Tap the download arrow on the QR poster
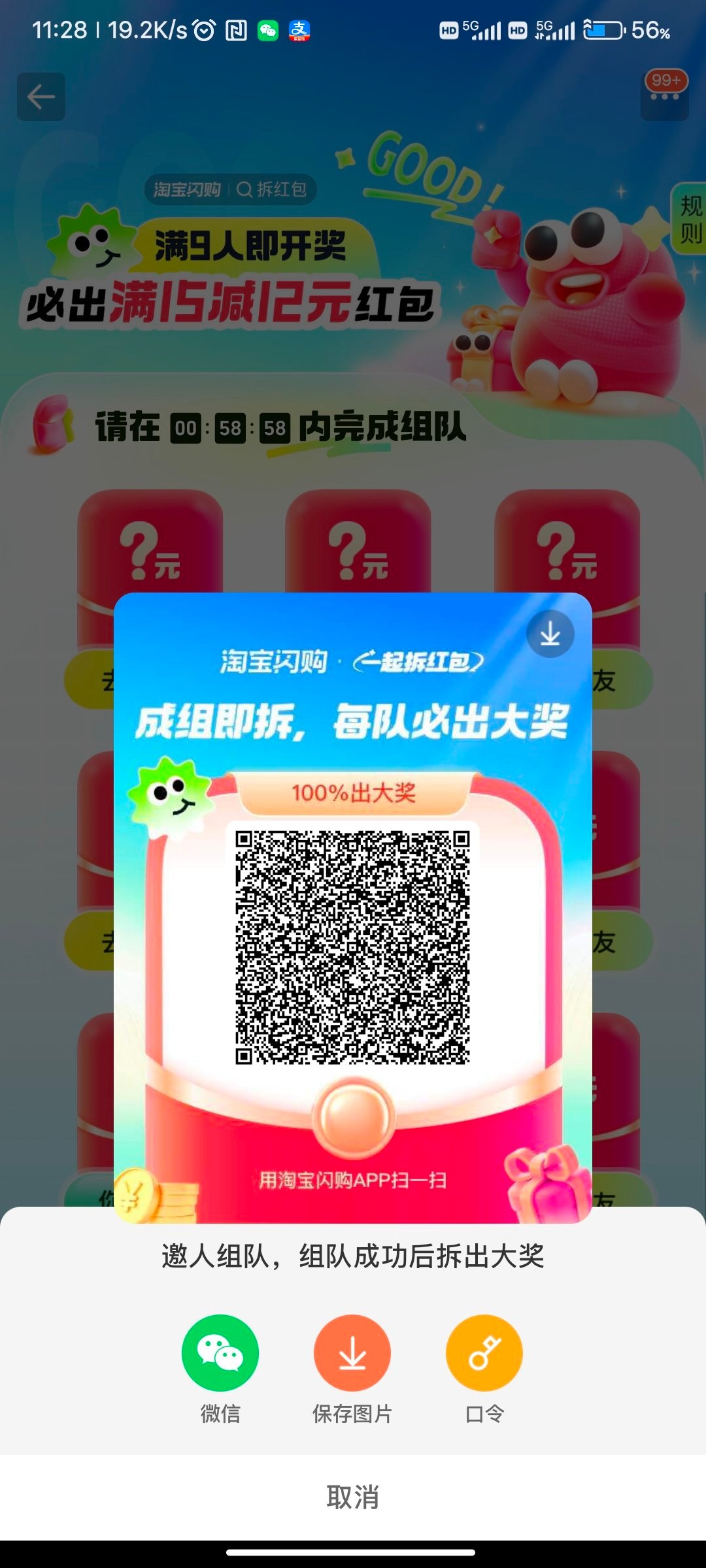 pos(550,634)
